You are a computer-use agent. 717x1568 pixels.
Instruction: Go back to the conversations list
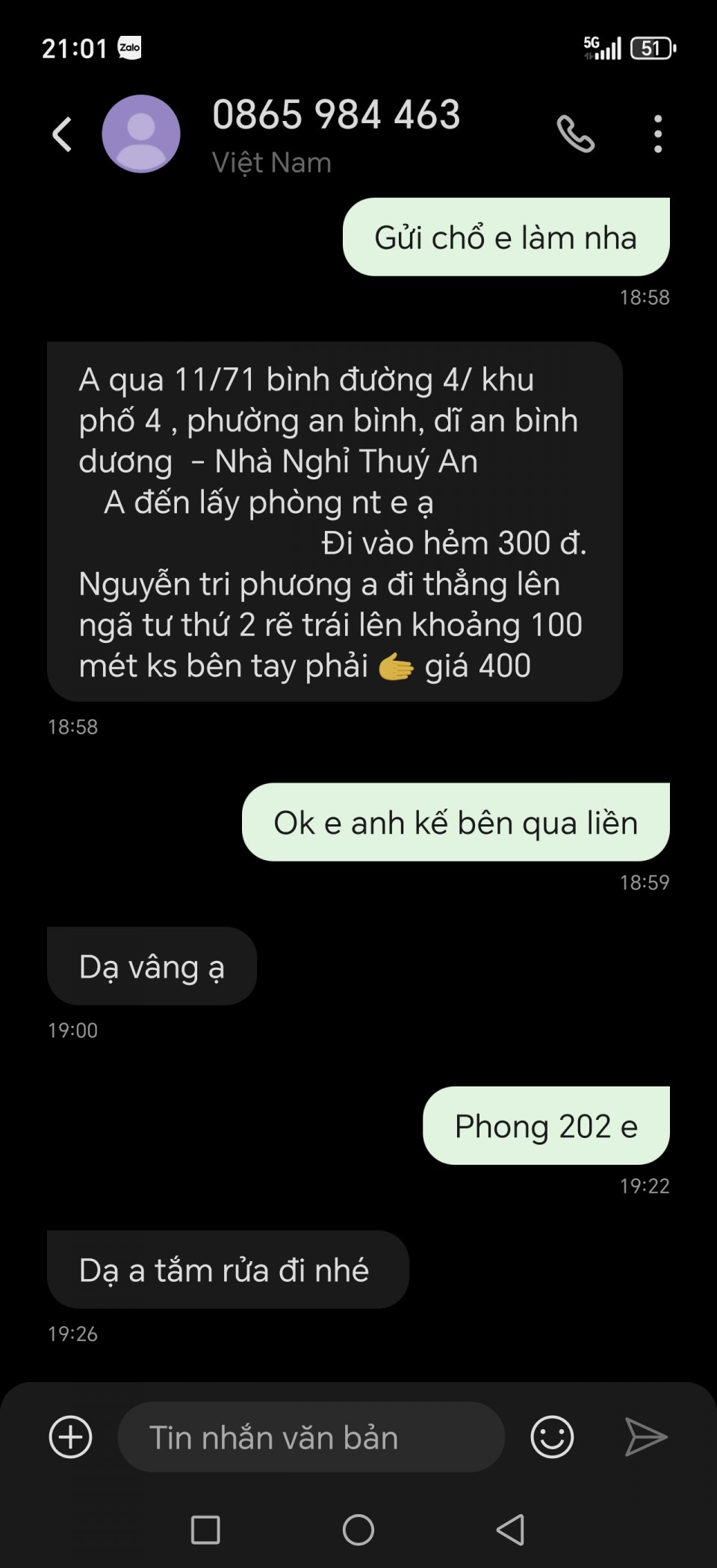click(62, 134)
